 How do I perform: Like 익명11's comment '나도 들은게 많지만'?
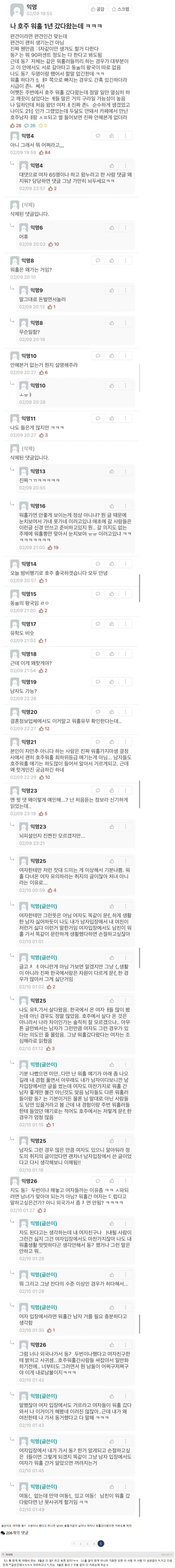click(111, 418)
